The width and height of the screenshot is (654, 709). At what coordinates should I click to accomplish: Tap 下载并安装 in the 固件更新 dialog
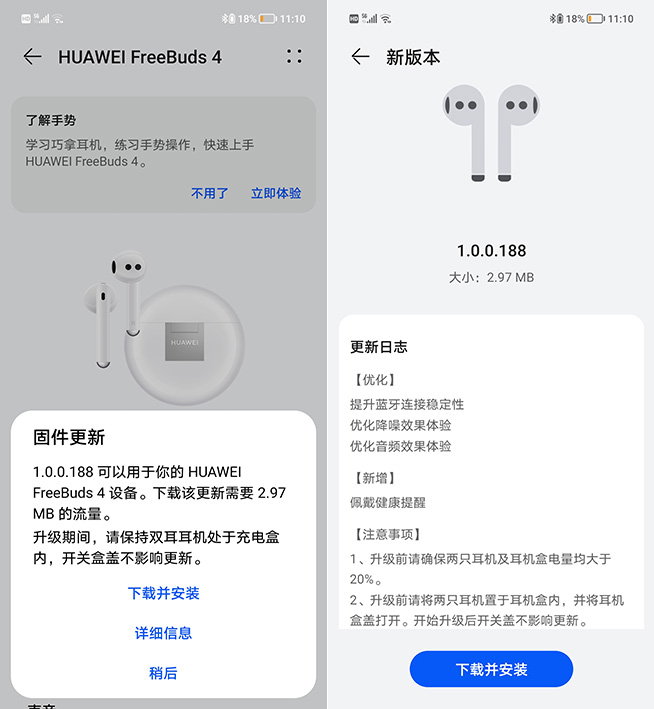pyautogui.click(x=164, y=593)
